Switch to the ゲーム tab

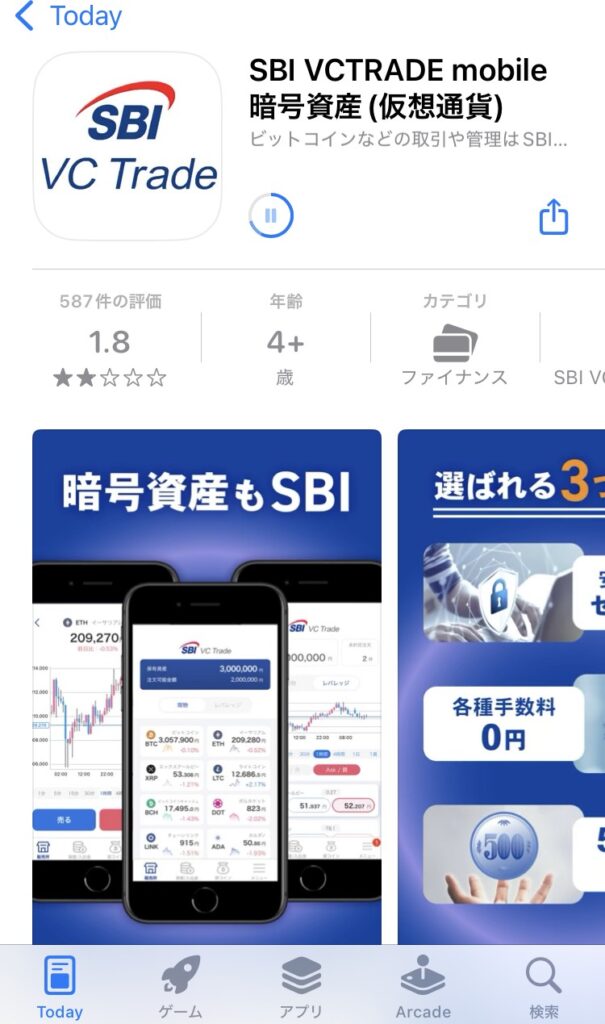tap(181, 986)
